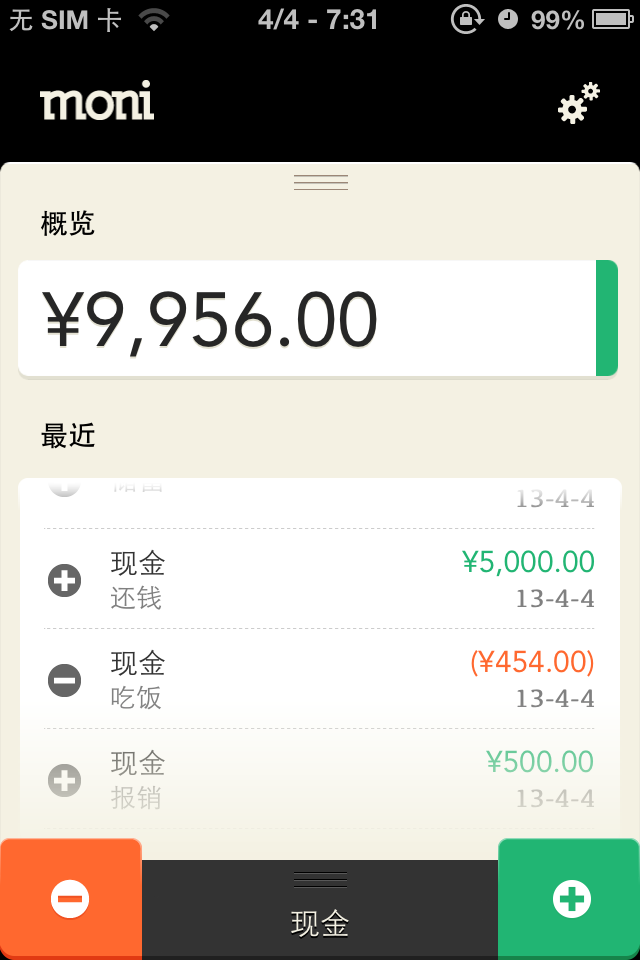Tap the panel drag handle above 概览
Screen dimensions: 640x960
[320, 182]
